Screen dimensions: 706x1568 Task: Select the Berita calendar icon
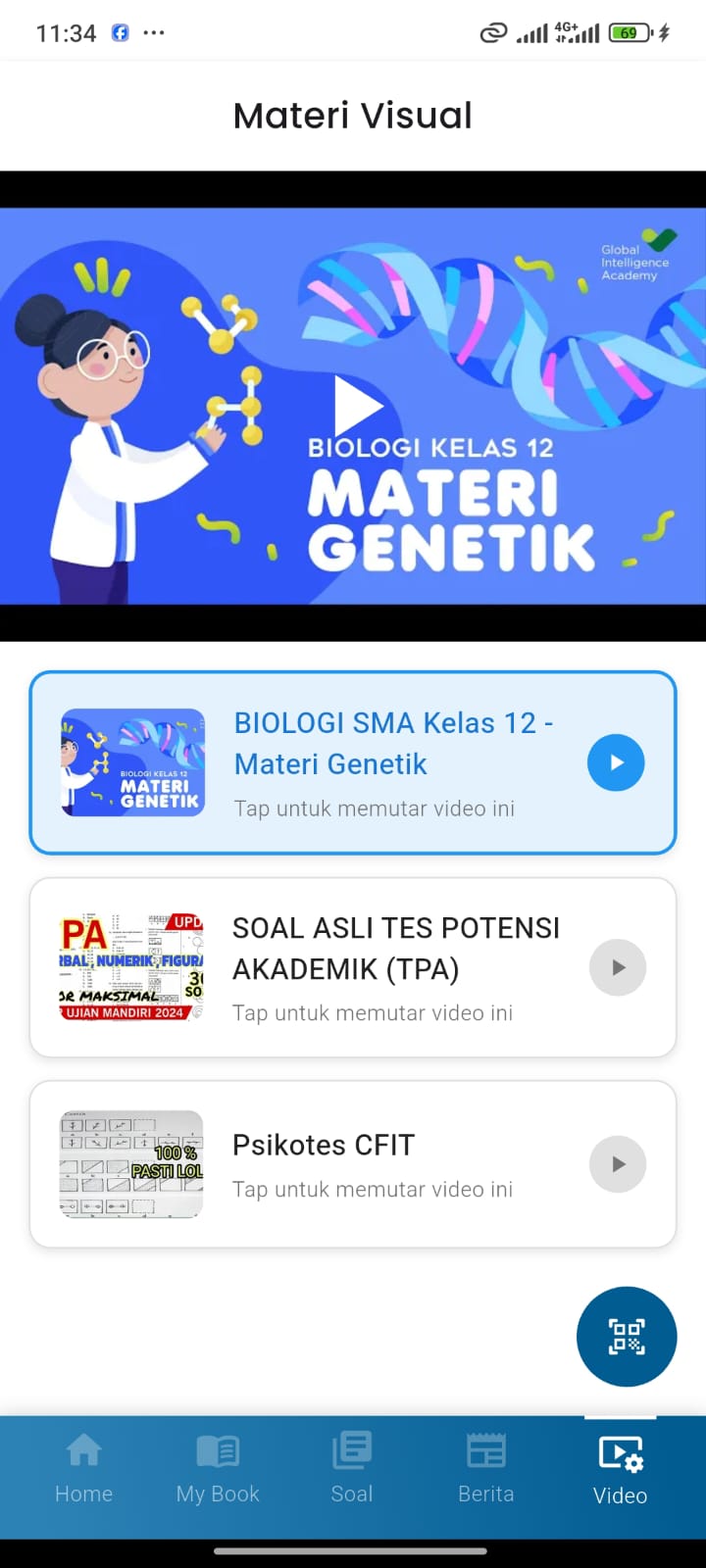pos(485,1449)
